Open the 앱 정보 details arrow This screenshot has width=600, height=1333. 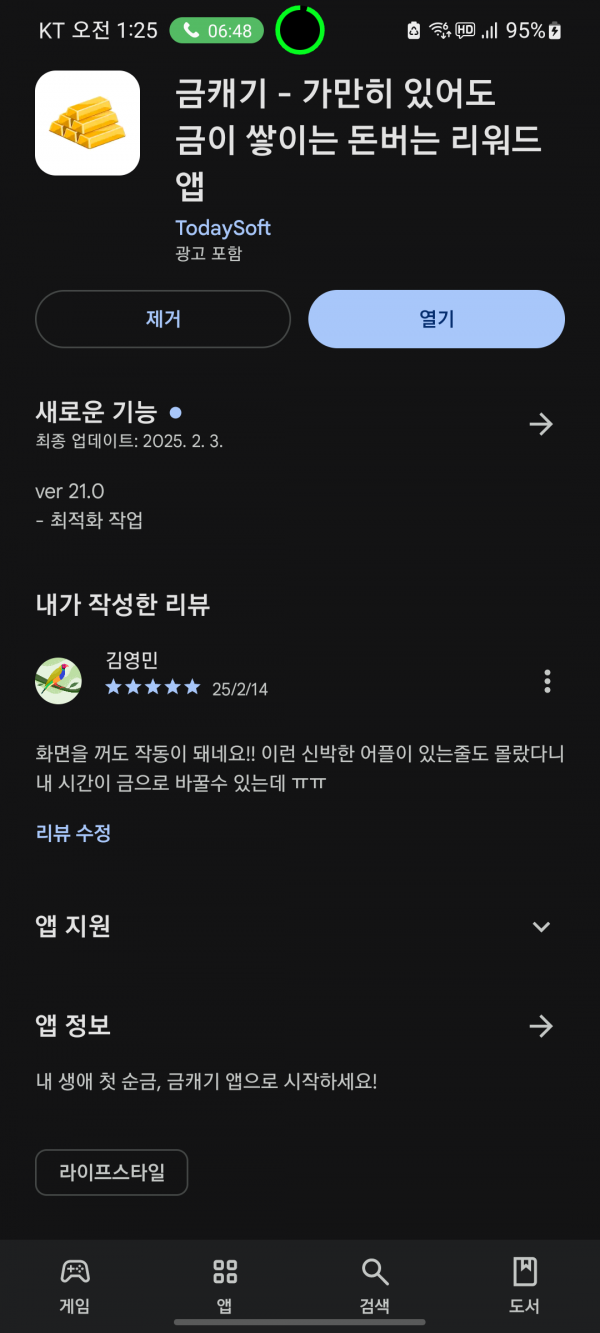(541, 1026)
